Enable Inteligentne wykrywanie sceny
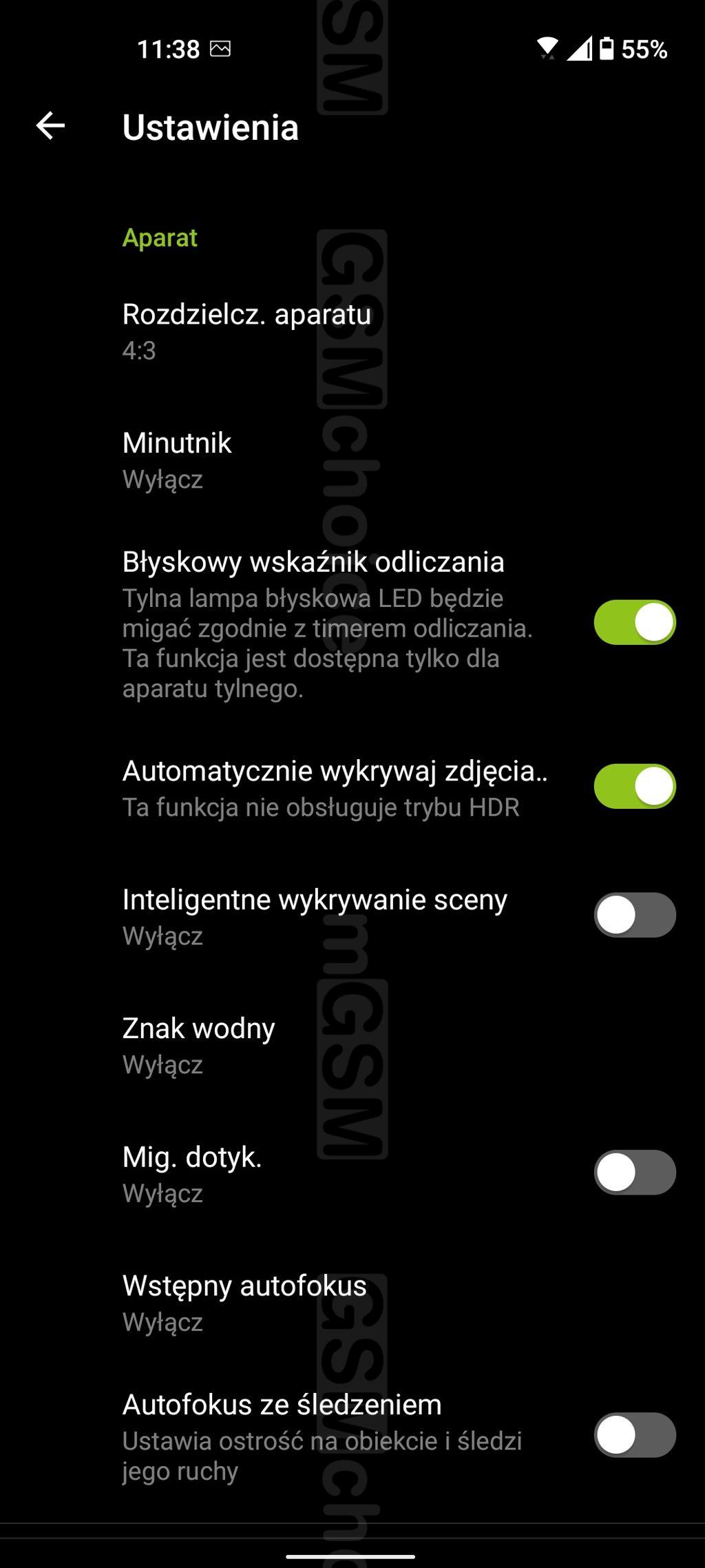 pyautogui.click(x=634, y=915)
